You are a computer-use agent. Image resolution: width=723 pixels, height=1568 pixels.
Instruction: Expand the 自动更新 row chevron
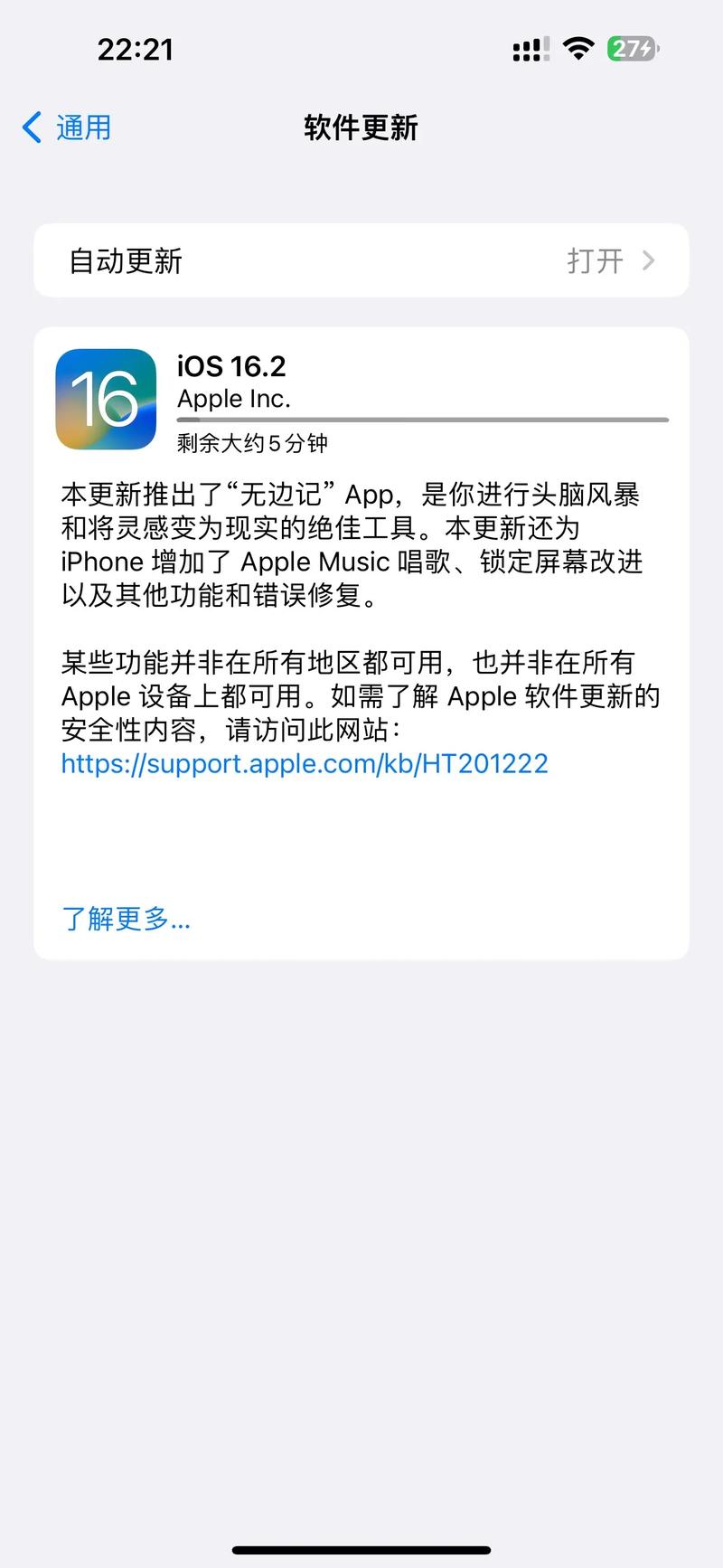pyautogui.click(x=649, y=260)
